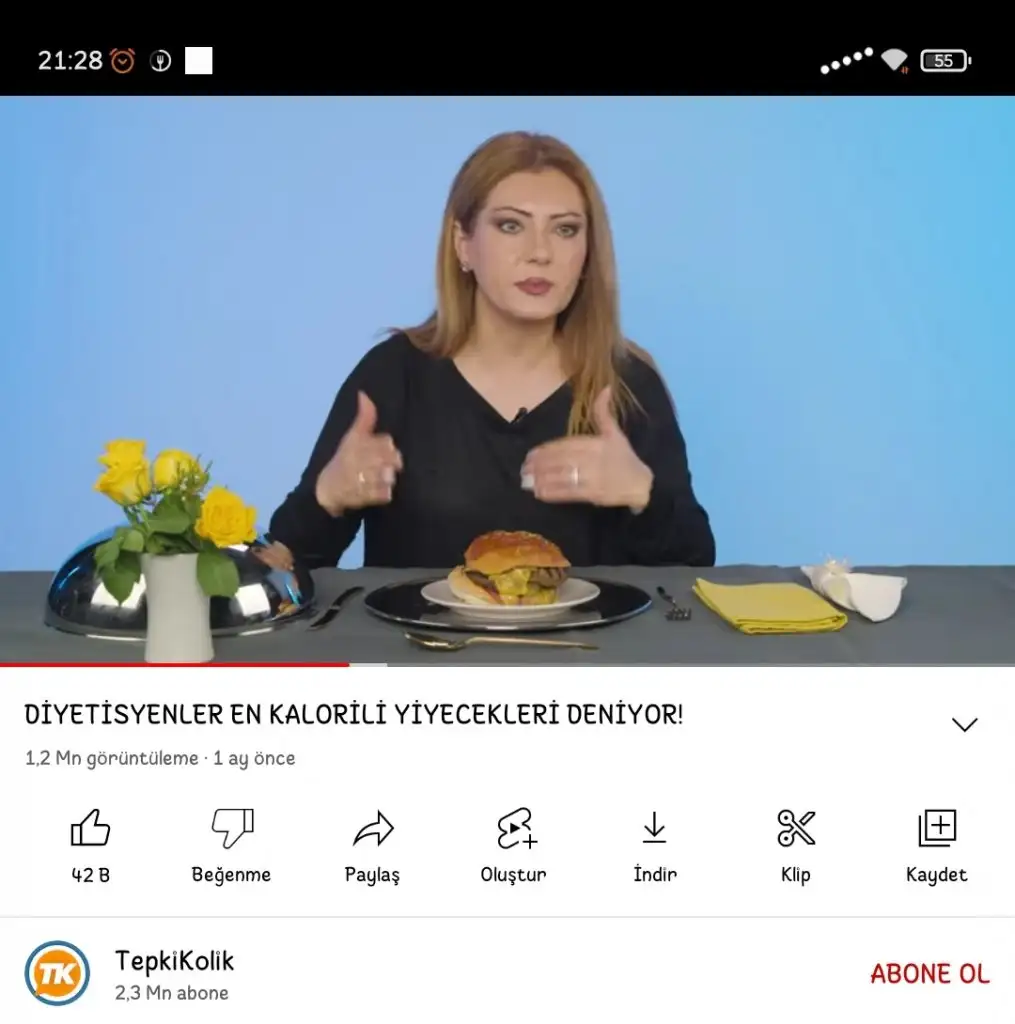Open the TepkiKolik channel page

point(173,962)
